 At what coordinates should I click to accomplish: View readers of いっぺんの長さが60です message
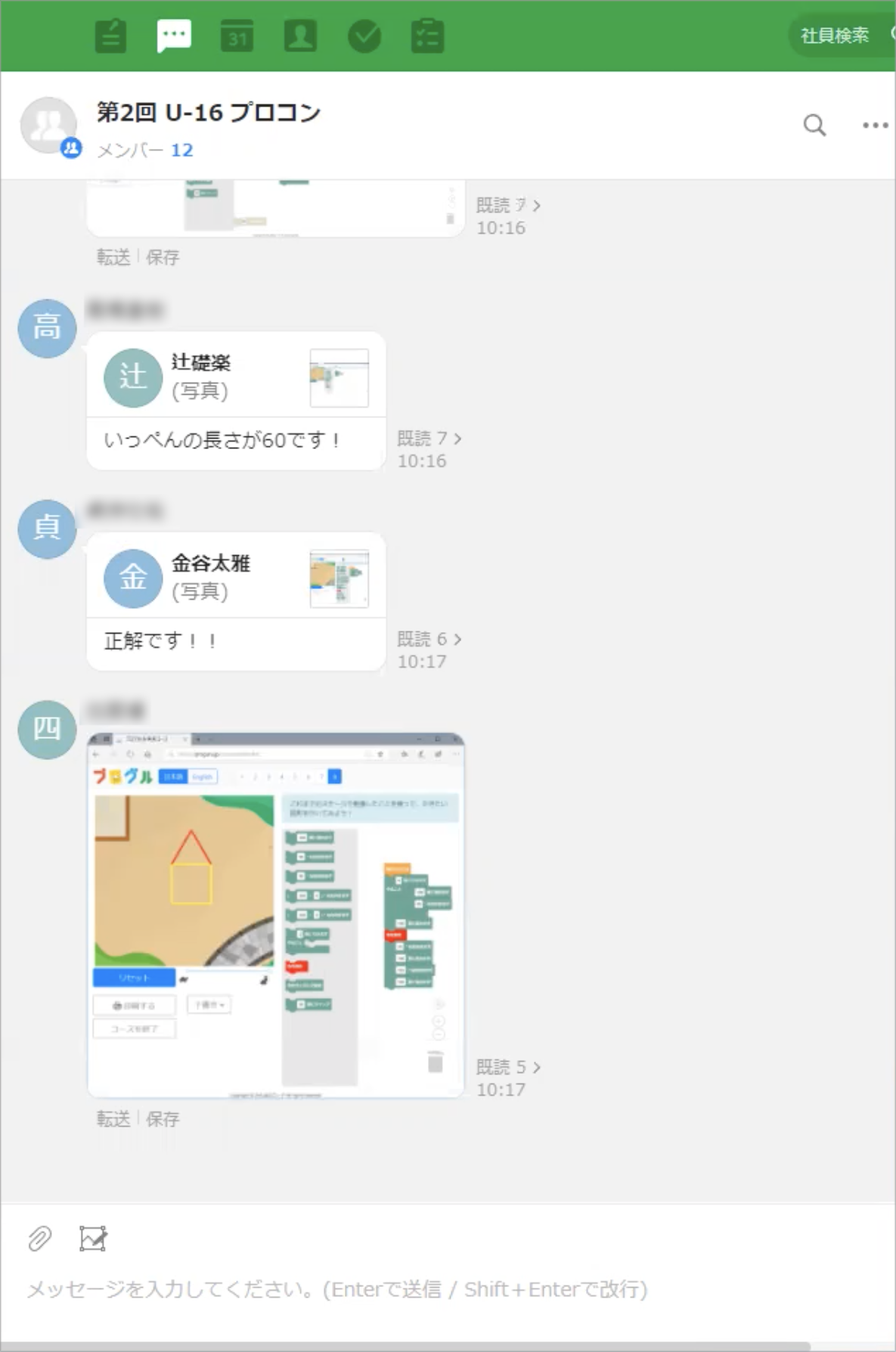point(429,439)
